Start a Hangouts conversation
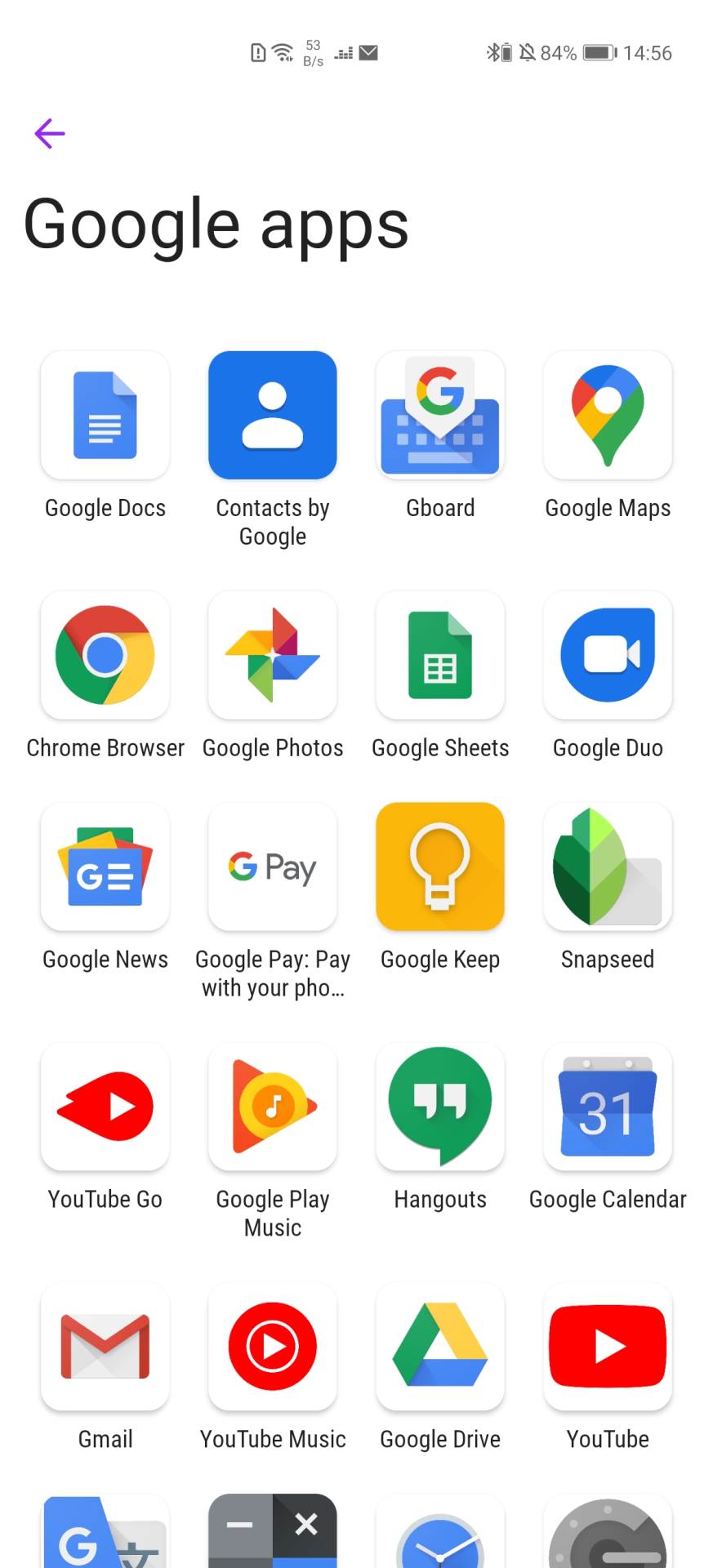This screenshot has width=713, height=1568. tap(440, 1107)
